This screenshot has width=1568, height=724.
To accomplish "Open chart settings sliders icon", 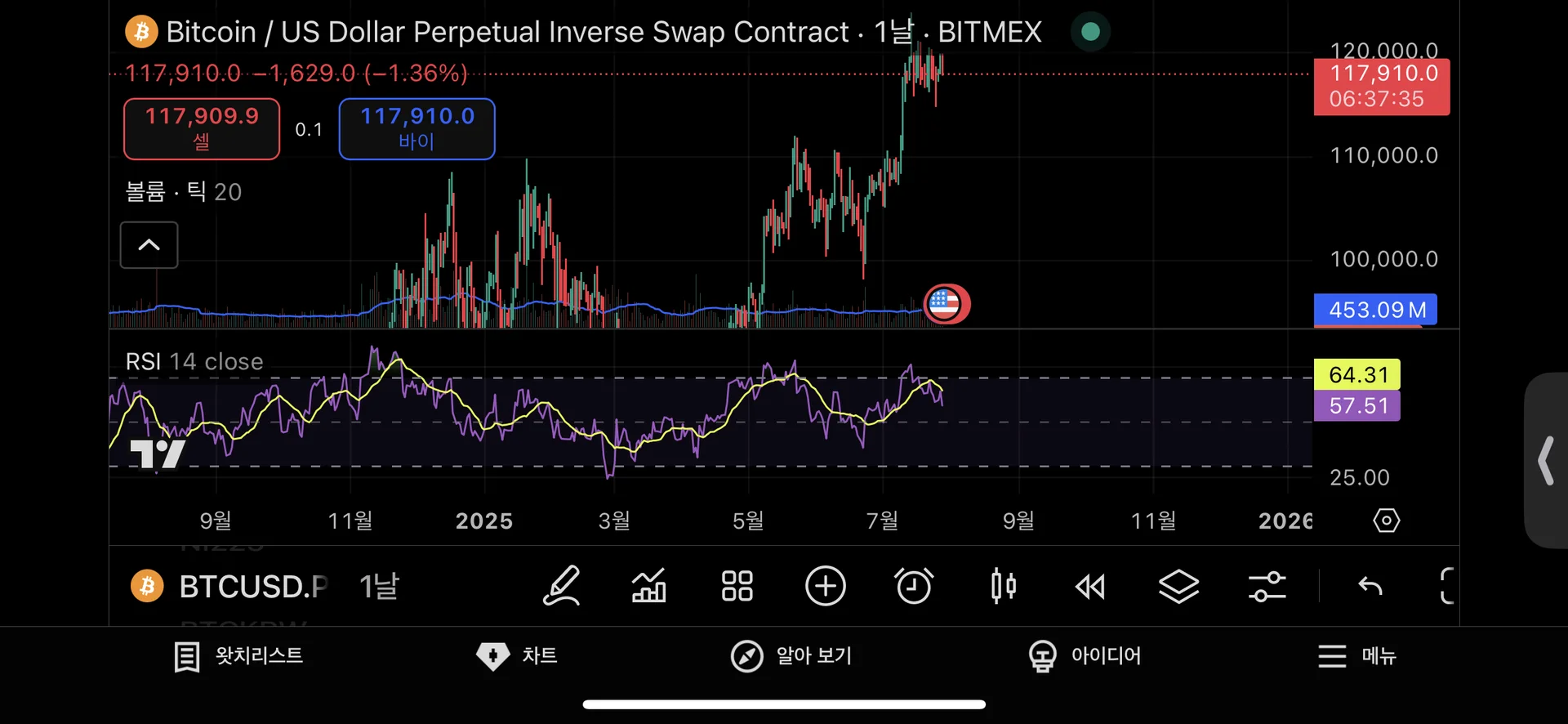I will [1267, 587].
